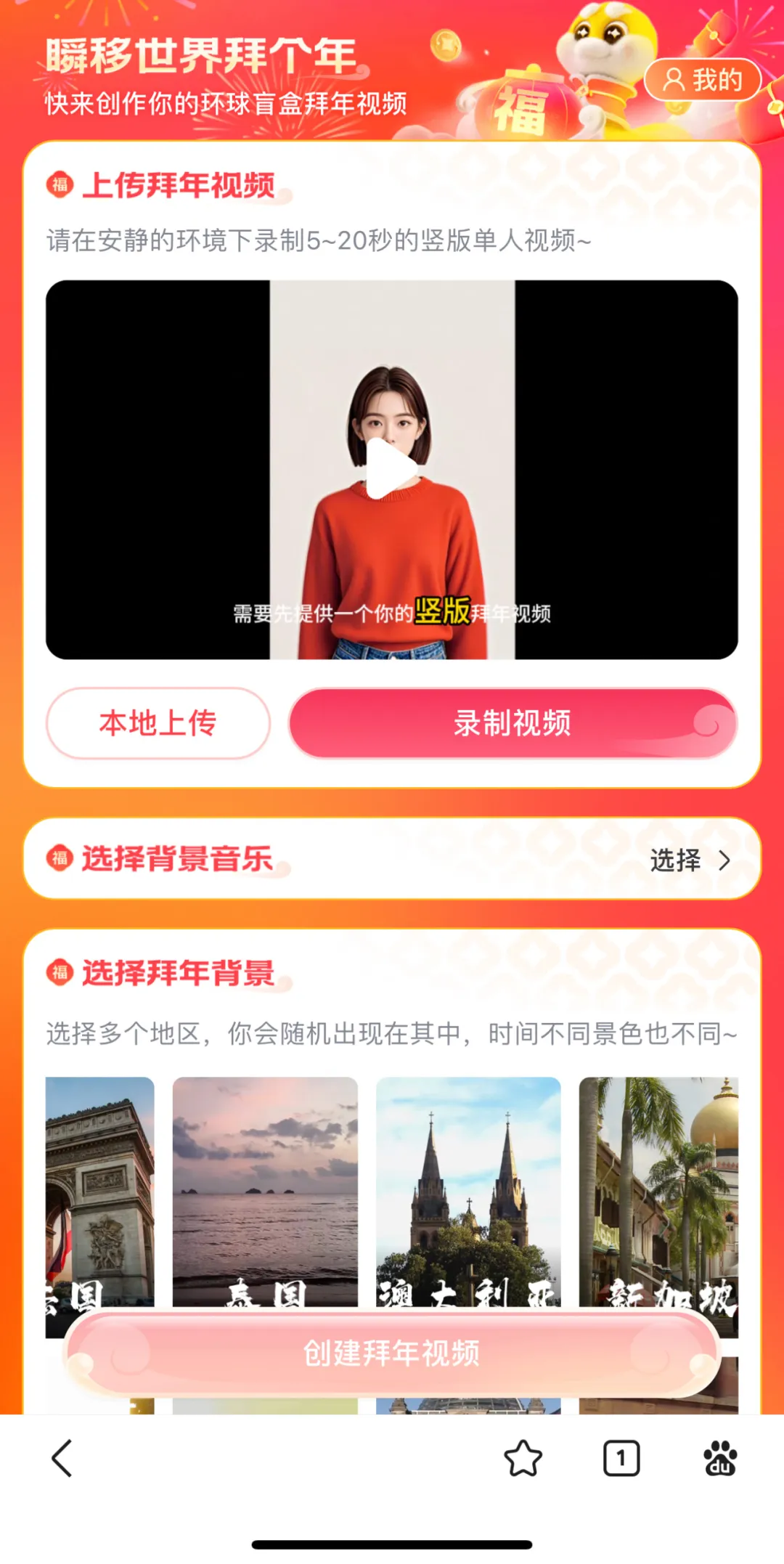Screen dimensions: 784x1564
Task: Open 选择 for background music
Action: pos(689,860)
